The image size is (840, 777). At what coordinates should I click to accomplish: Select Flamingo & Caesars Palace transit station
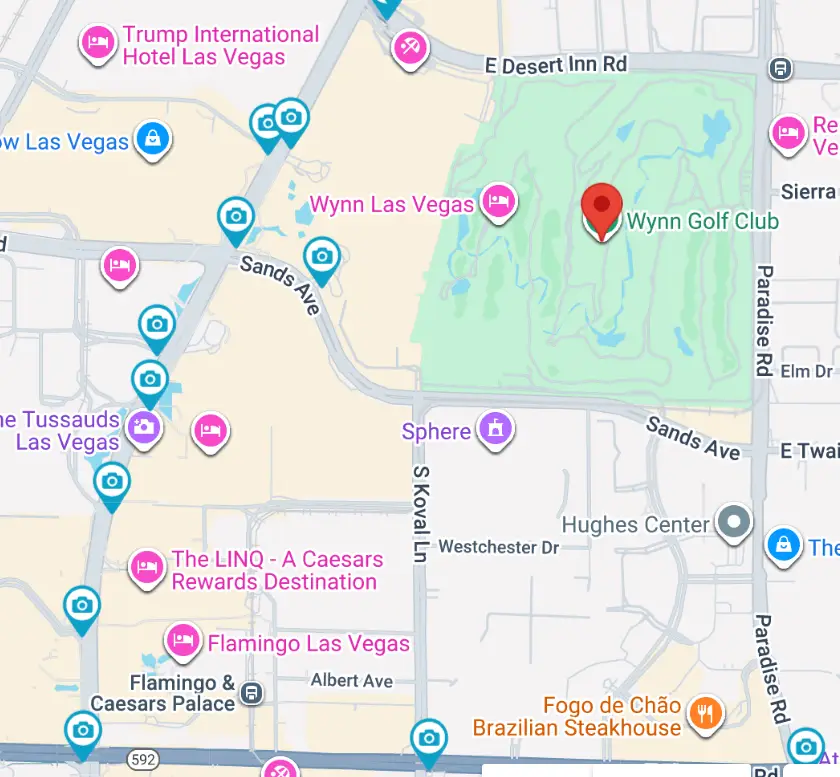click(253, 692)
